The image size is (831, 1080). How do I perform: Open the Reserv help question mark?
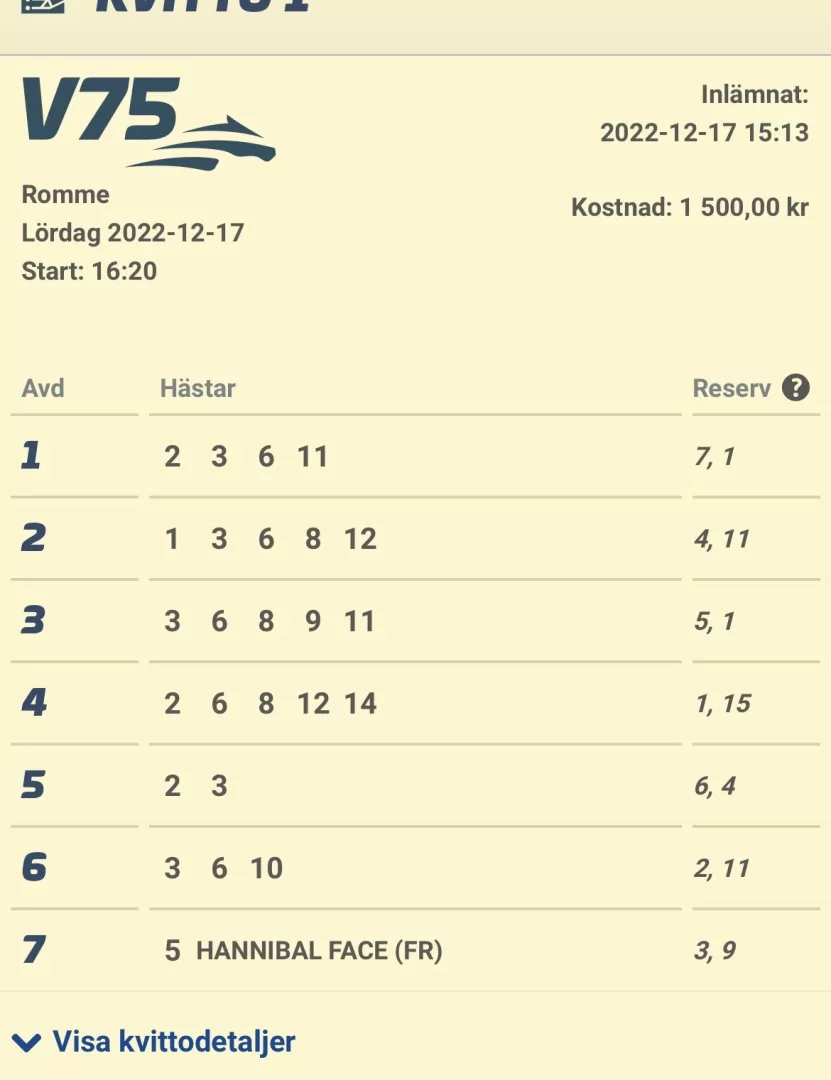pos(796,388)
